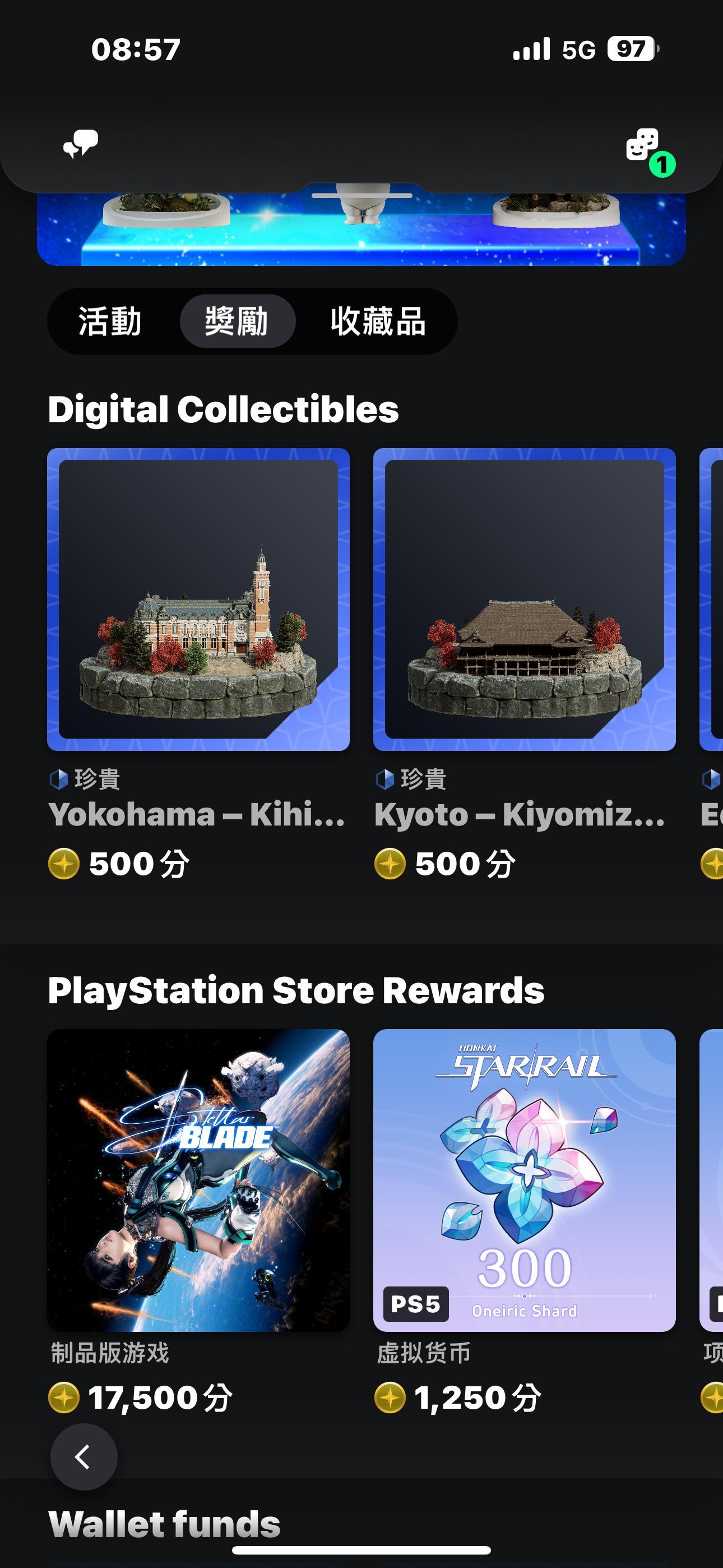Open the chat bubbles icon
723x1568 pixels.
80,144
